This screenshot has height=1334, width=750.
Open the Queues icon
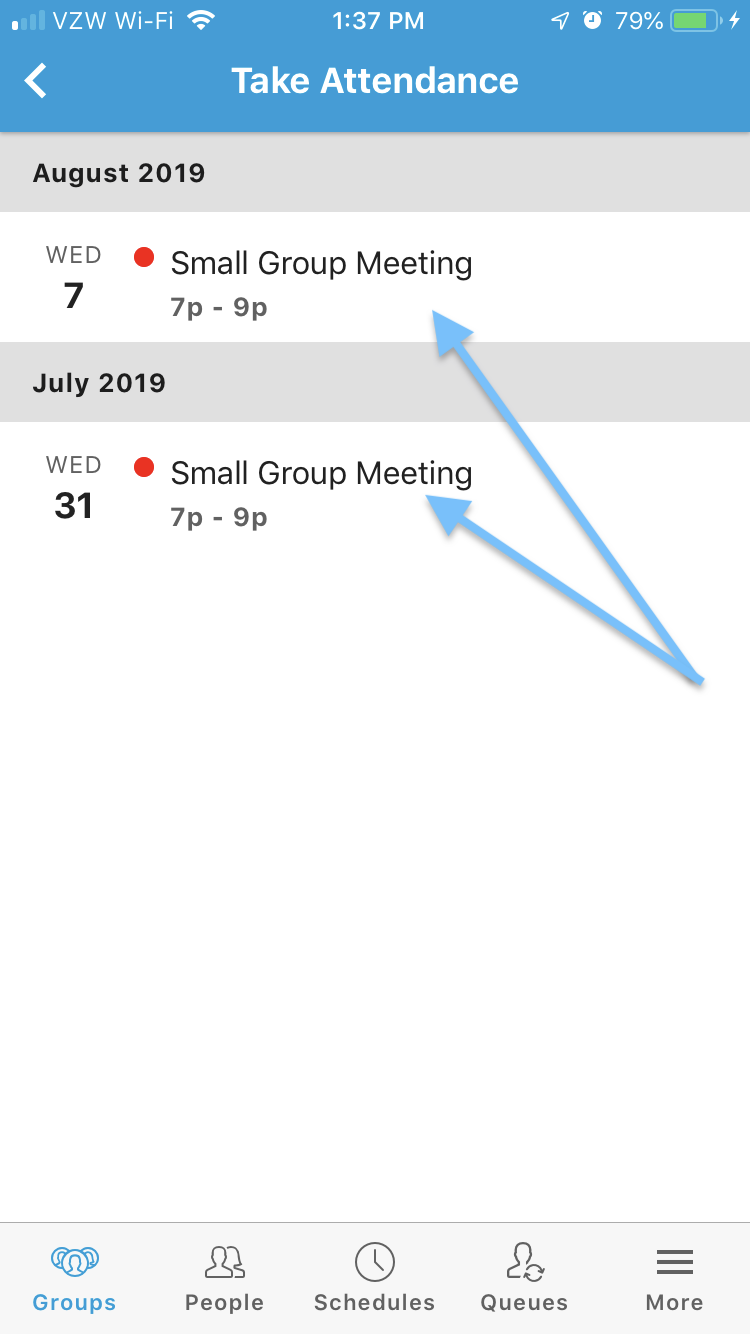tap(524, 1263)
